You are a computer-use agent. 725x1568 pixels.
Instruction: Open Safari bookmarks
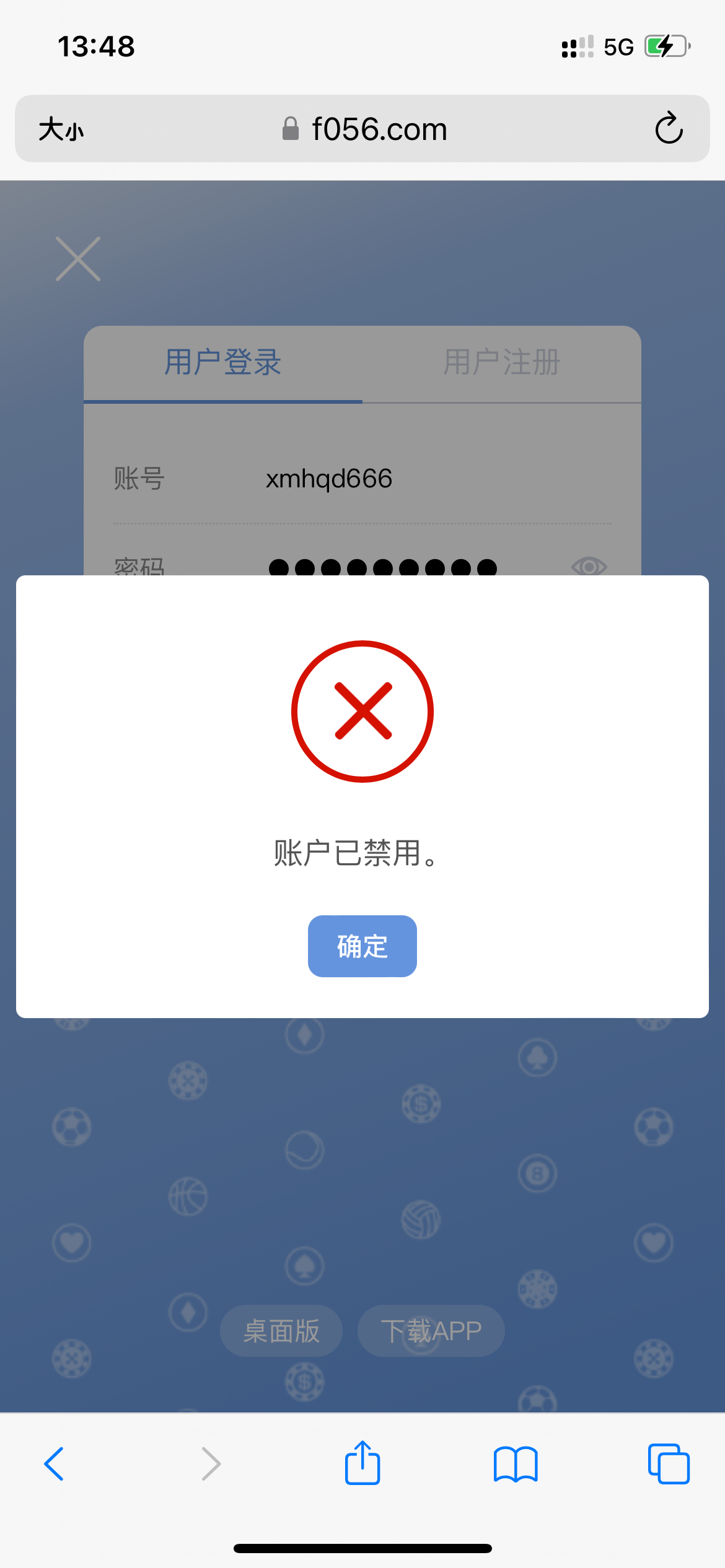(x=516, y=1464)
